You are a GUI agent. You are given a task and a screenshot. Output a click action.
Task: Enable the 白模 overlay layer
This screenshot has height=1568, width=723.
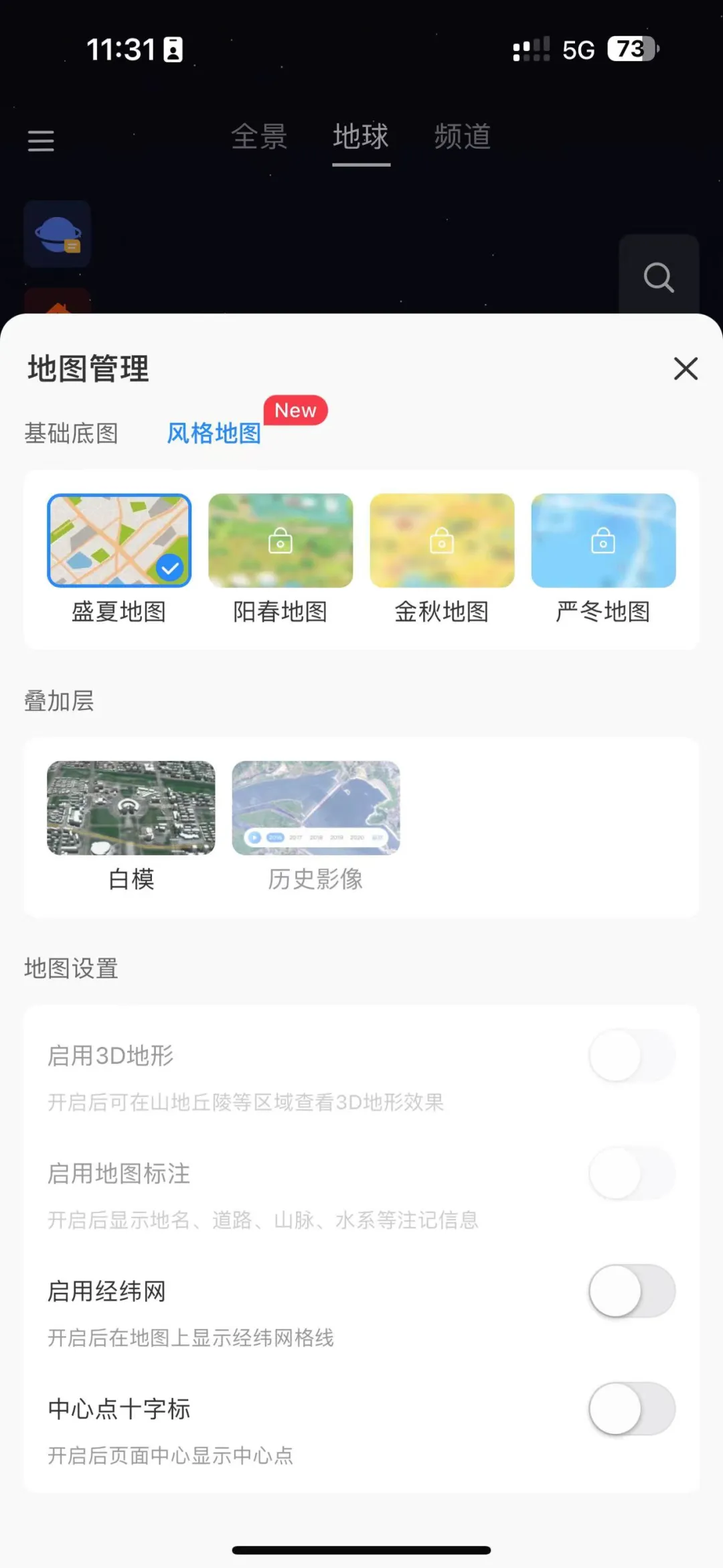131,808
